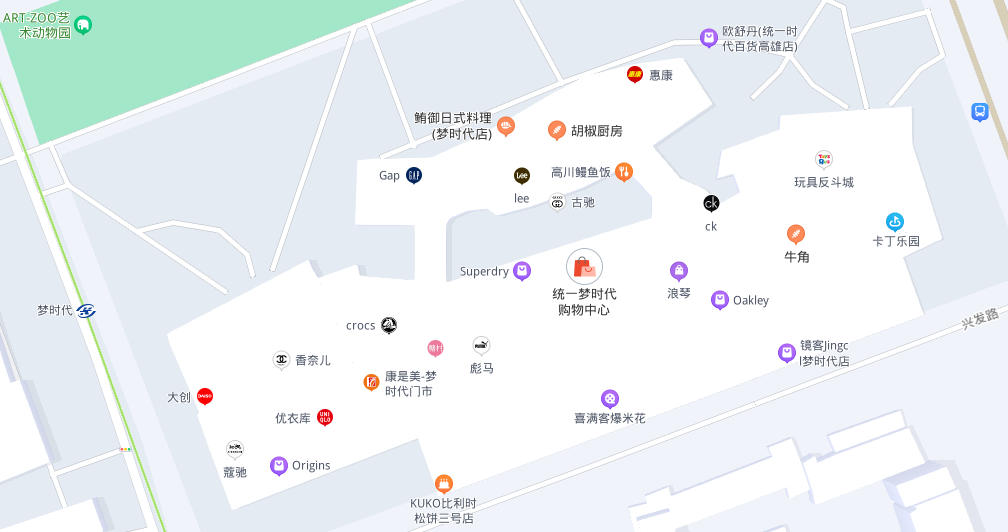
Task: Open the Origins store marker
Action: [x=279, y=465]
